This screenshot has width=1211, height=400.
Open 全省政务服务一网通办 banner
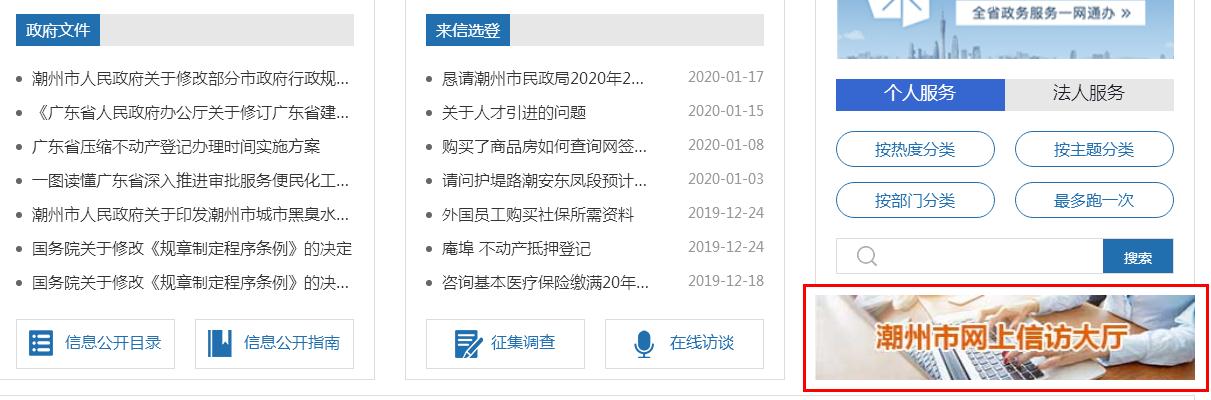point(1005,25)
